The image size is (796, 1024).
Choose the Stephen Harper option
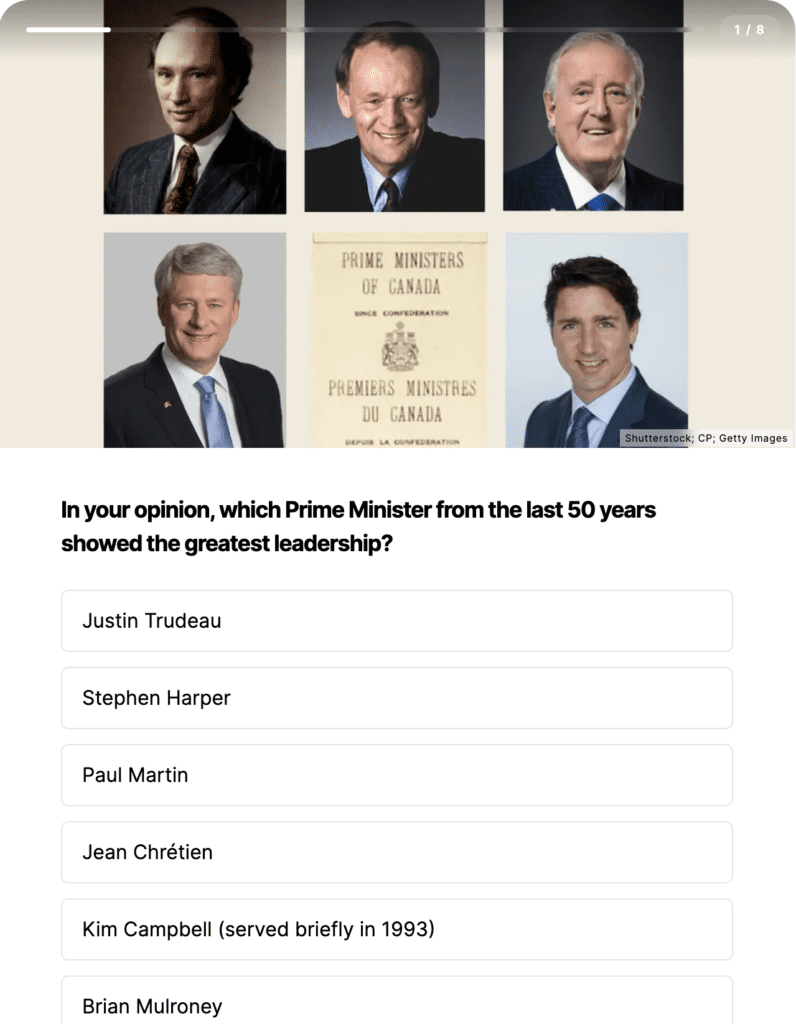click(396, 698)
